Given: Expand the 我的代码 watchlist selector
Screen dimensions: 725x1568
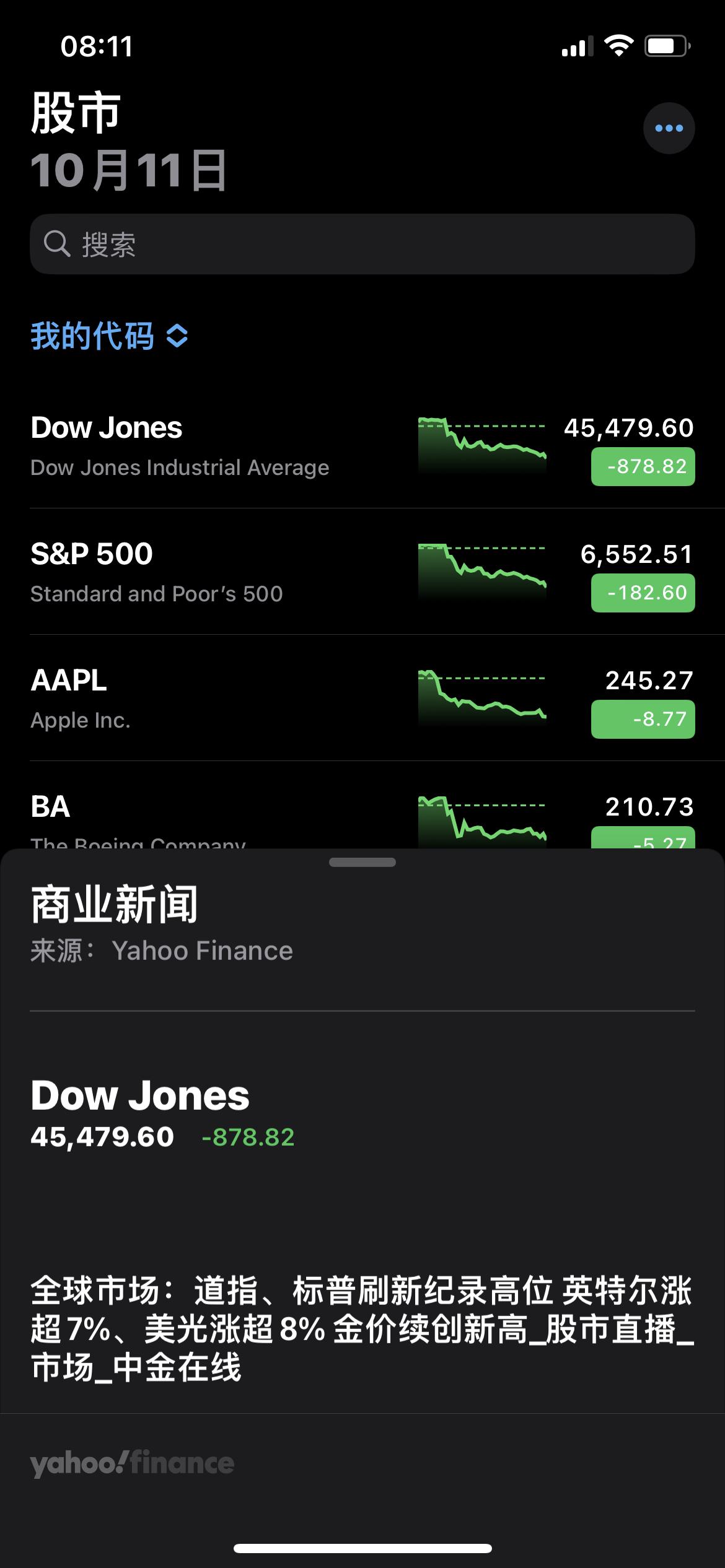Looking at the screenshot, I should coord(110,336).
